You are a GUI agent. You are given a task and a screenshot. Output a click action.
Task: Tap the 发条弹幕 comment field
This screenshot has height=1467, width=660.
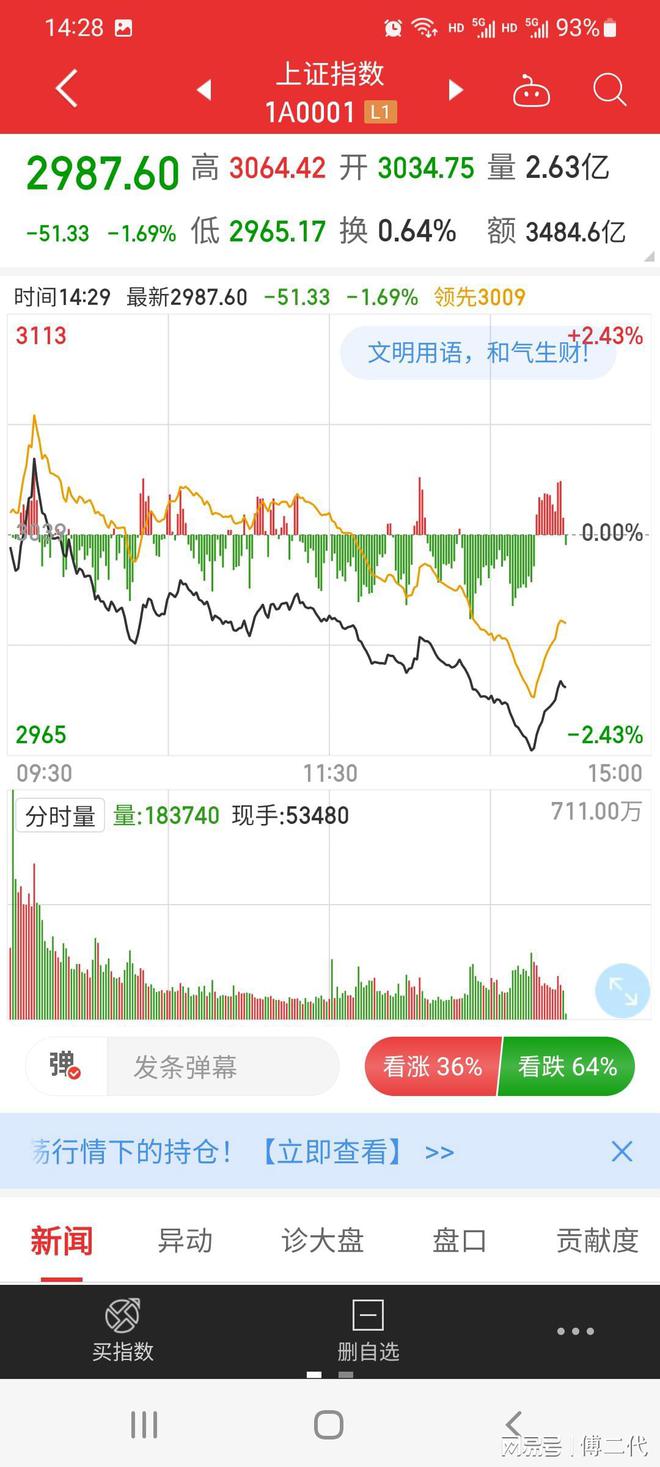pyautogui.click(x=220, y=1067)
